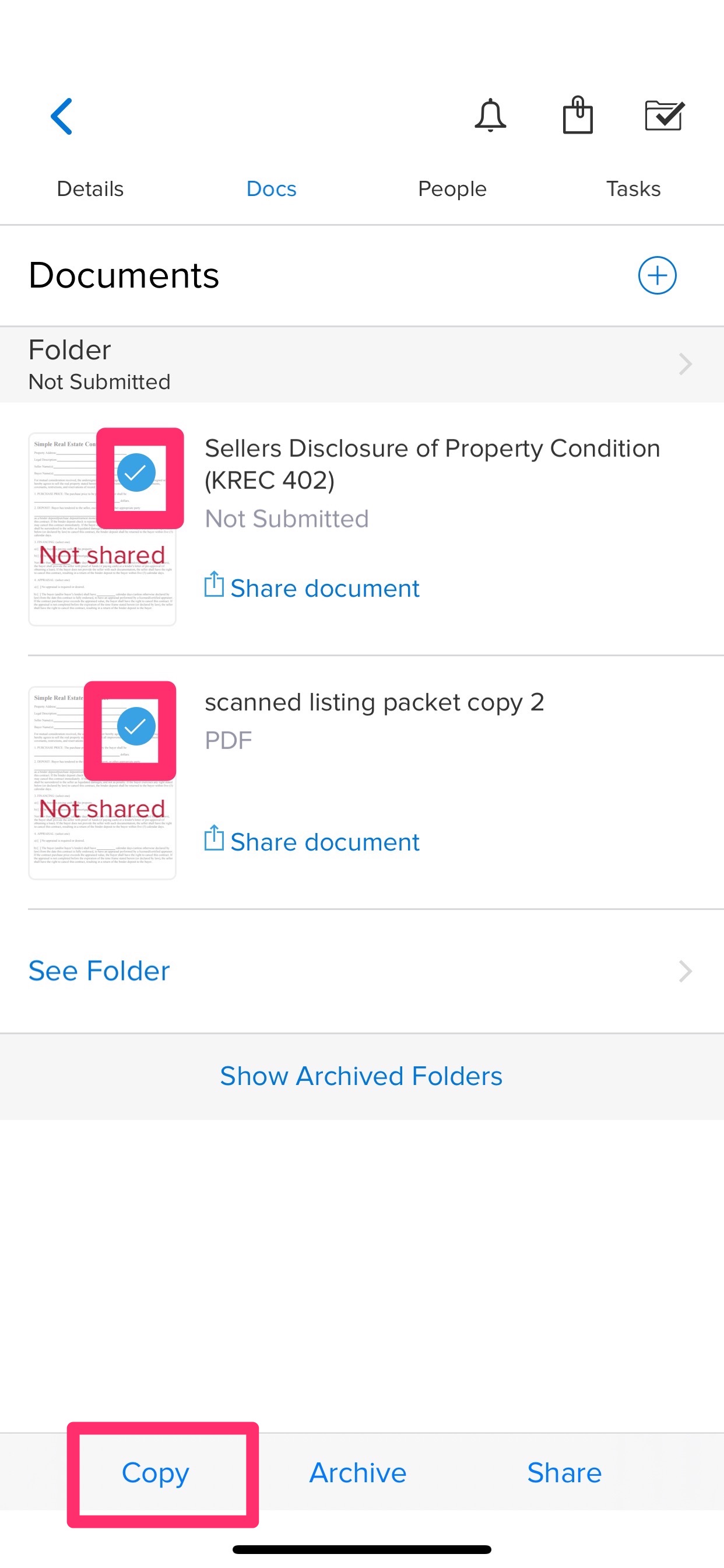Tap the back arrow at top left
Viewport: 724px width, 1568px height.
coord(61,116)
